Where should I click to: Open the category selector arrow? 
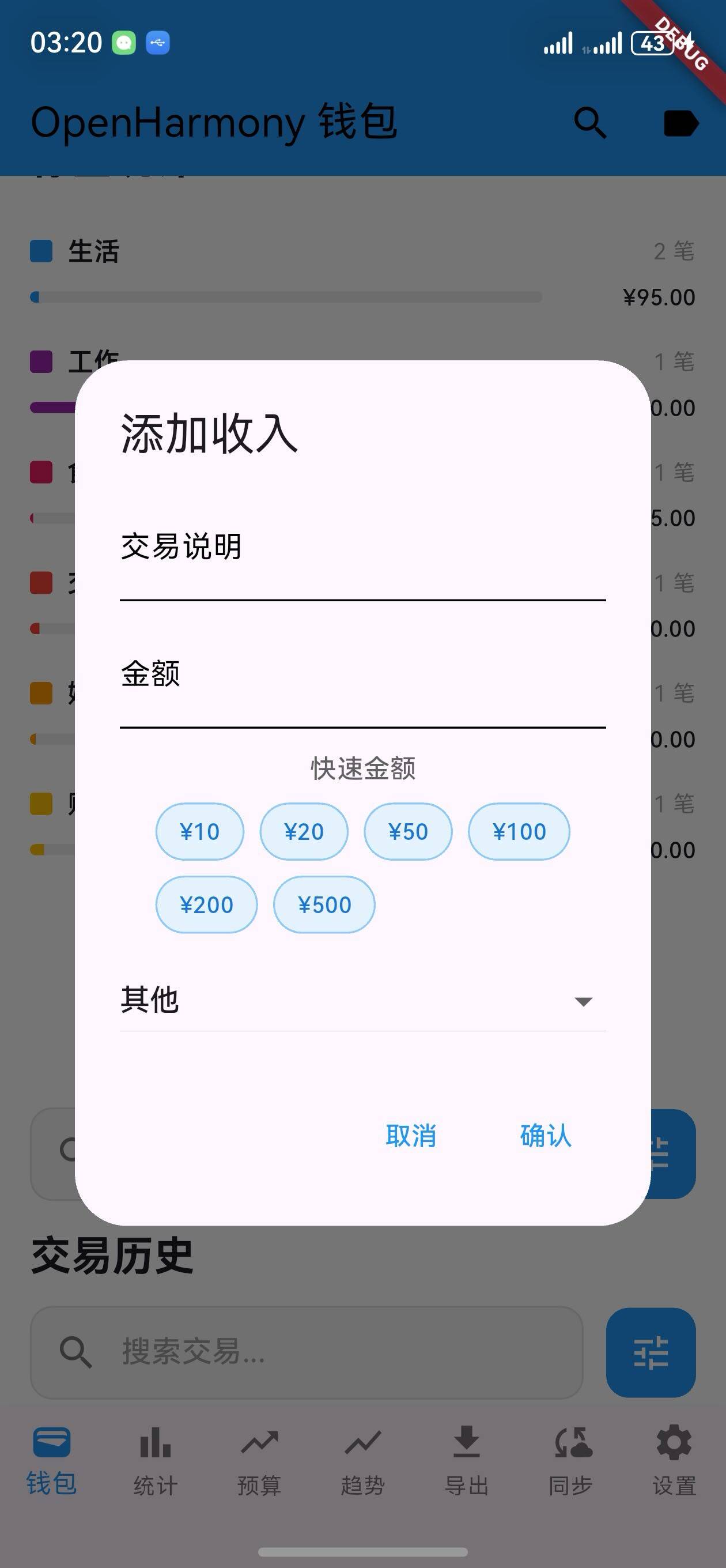pos(583,1001)
